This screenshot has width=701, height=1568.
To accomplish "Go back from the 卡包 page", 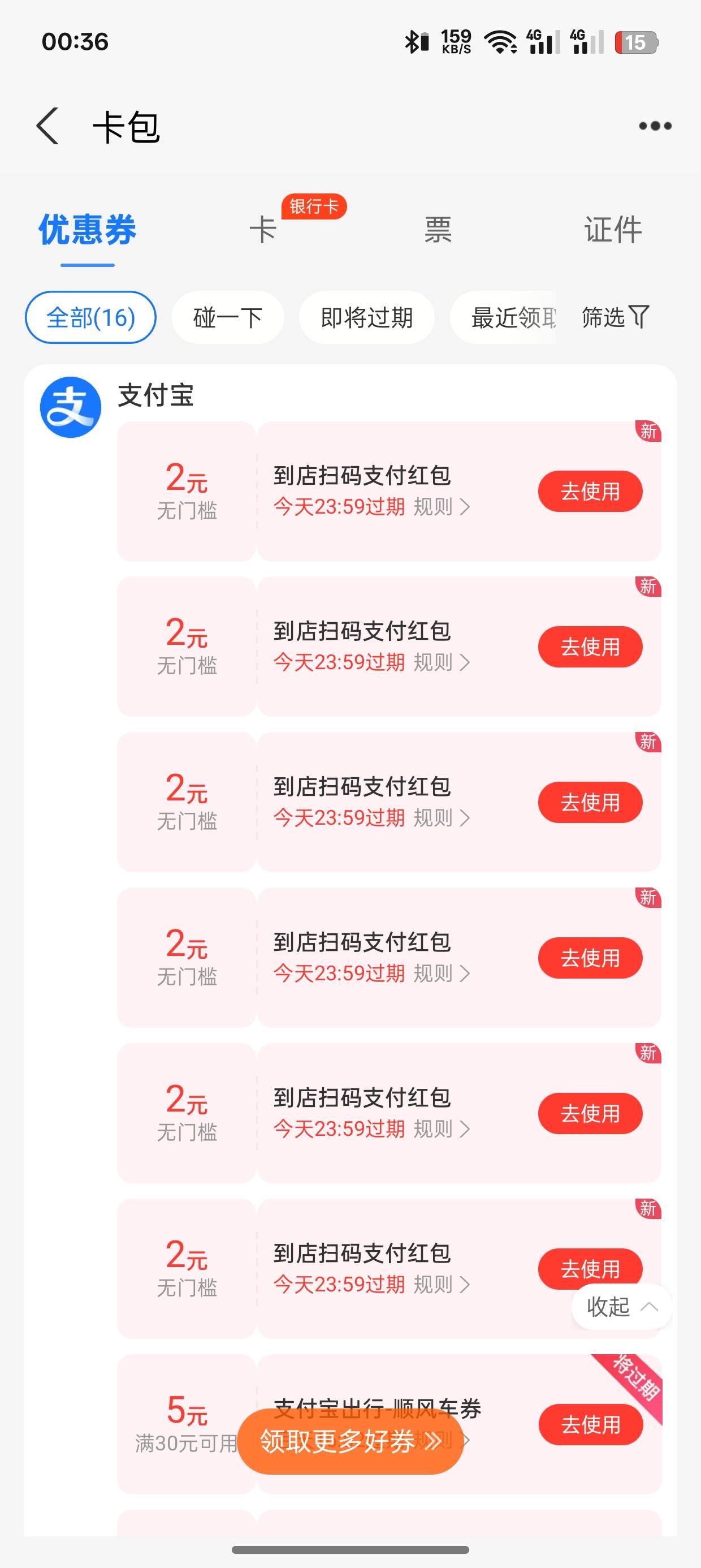I will (x=47, y=126).
